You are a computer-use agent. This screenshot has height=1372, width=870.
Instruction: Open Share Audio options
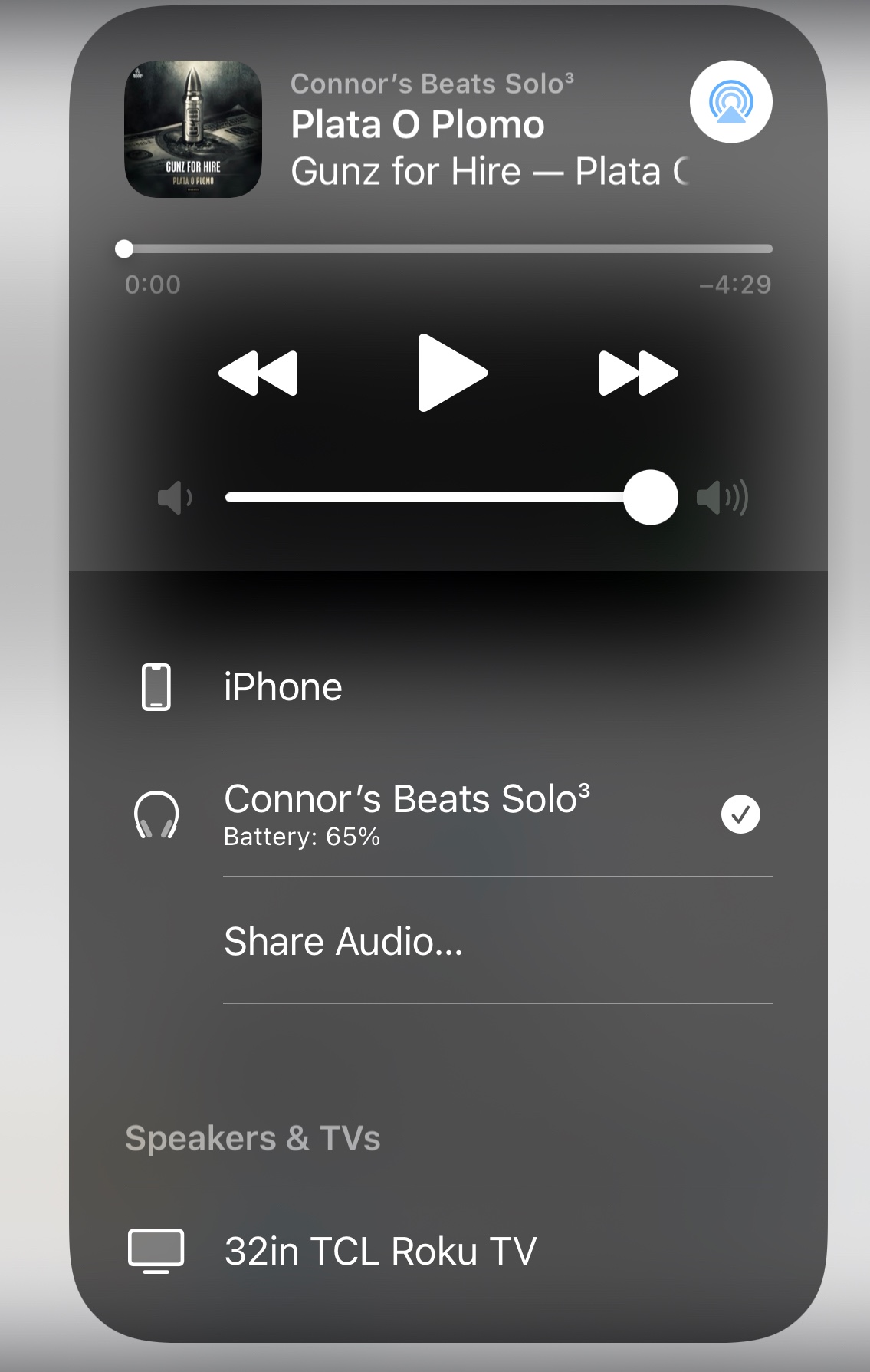342,941
